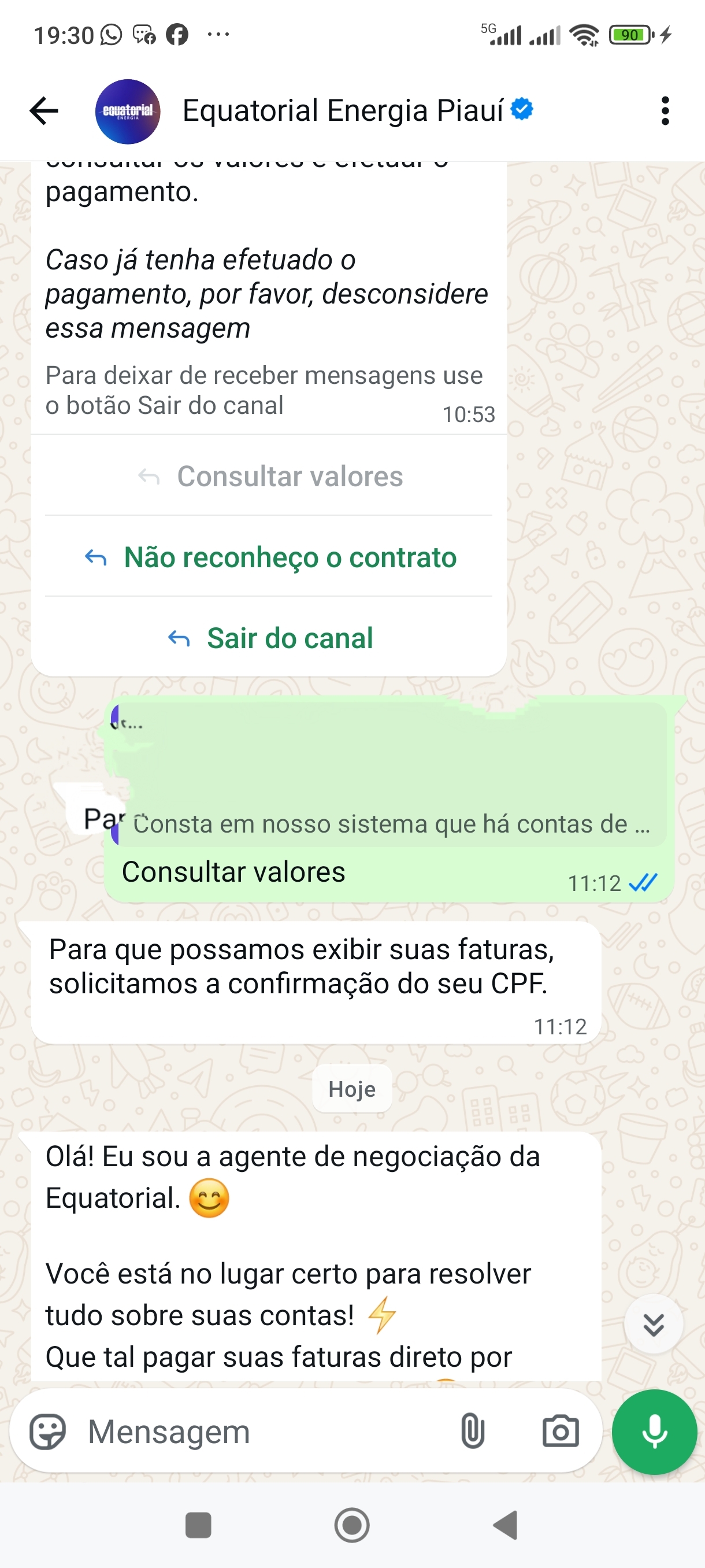Open Equatorial Energia Piauí contact info

(343, 111)
